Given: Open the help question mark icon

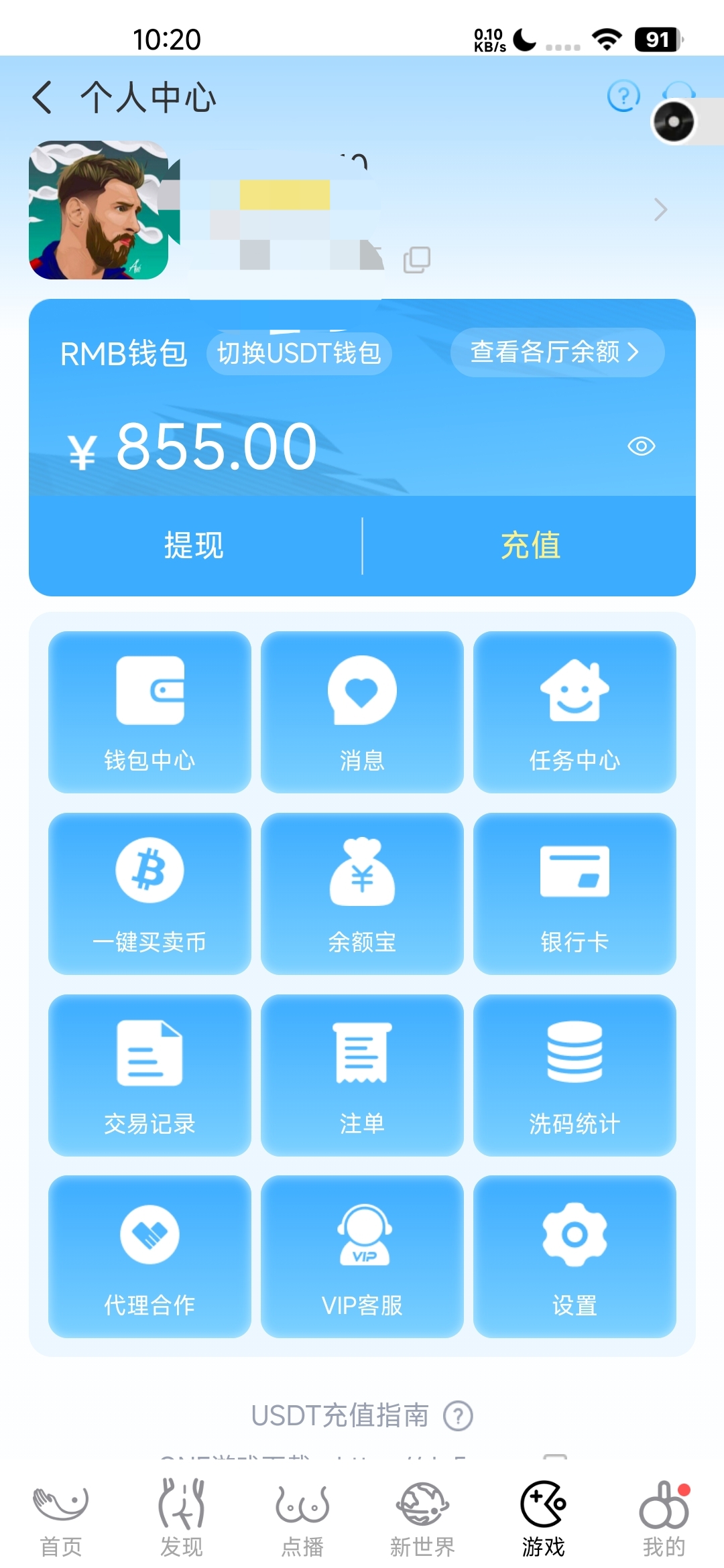Looking at the screenshot, I should [x=623, y=96].
